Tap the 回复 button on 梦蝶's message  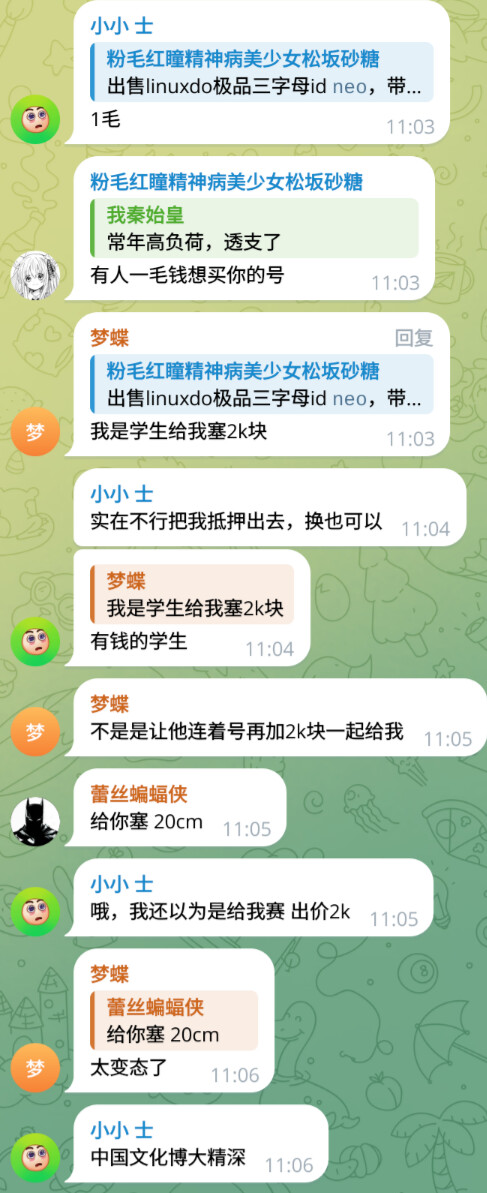(x=414, y=338)
